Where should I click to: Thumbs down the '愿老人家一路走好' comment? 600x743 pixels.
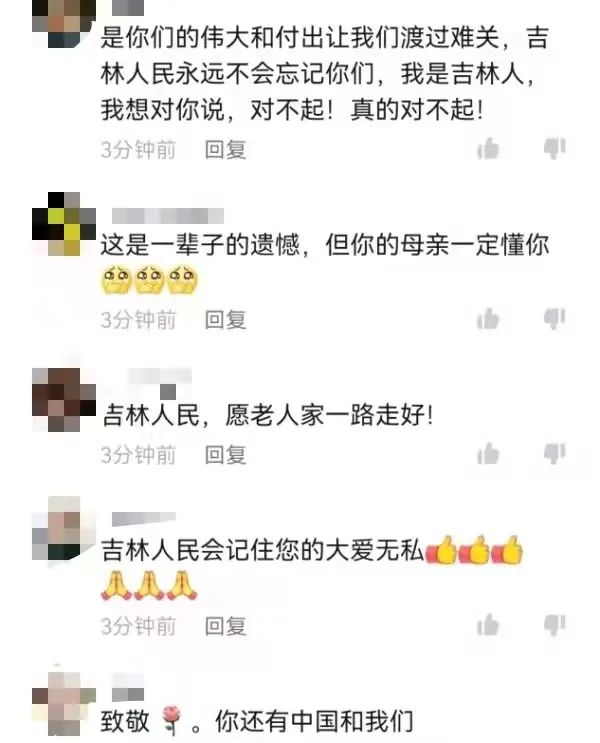pyautogui.click(x=554, y=455)
